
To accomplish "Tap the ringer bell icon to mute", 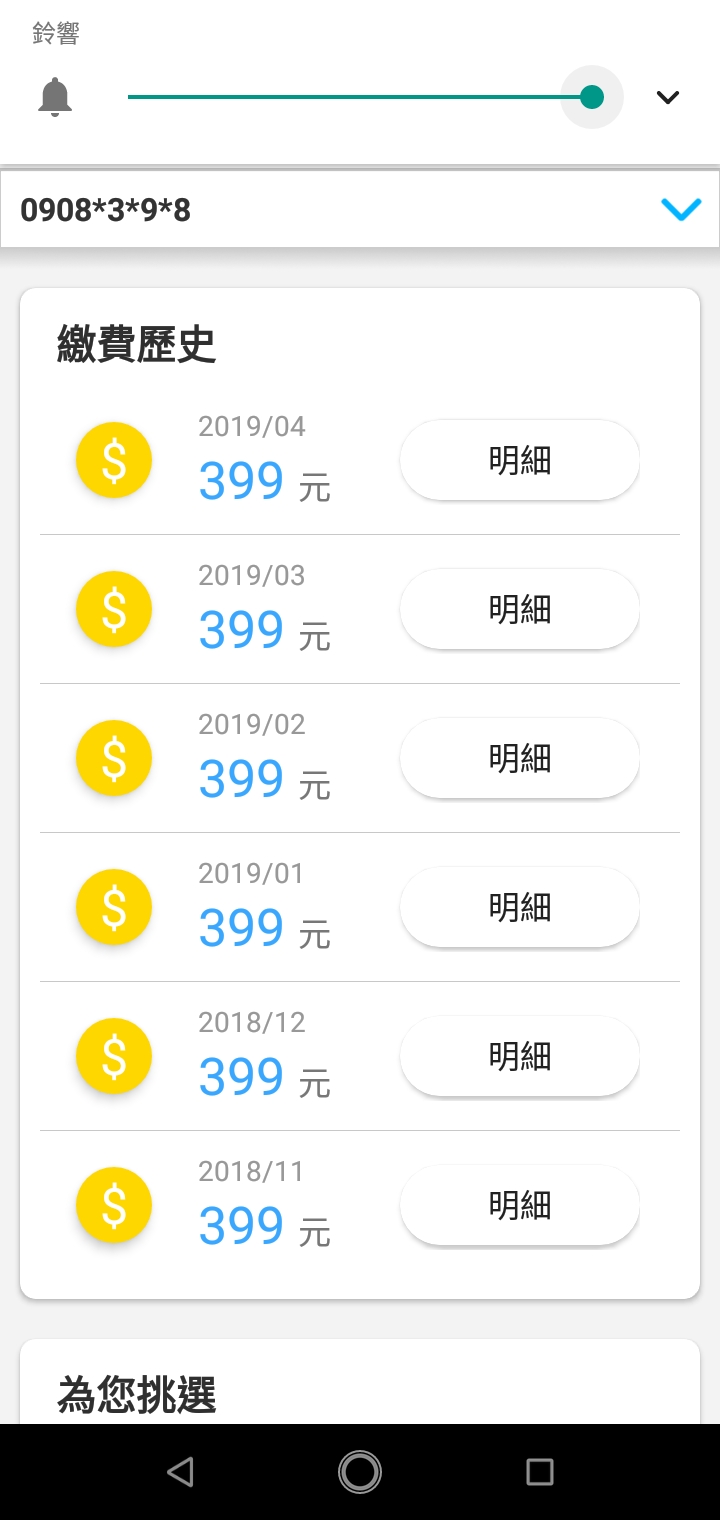I will (x=55, y=97).
